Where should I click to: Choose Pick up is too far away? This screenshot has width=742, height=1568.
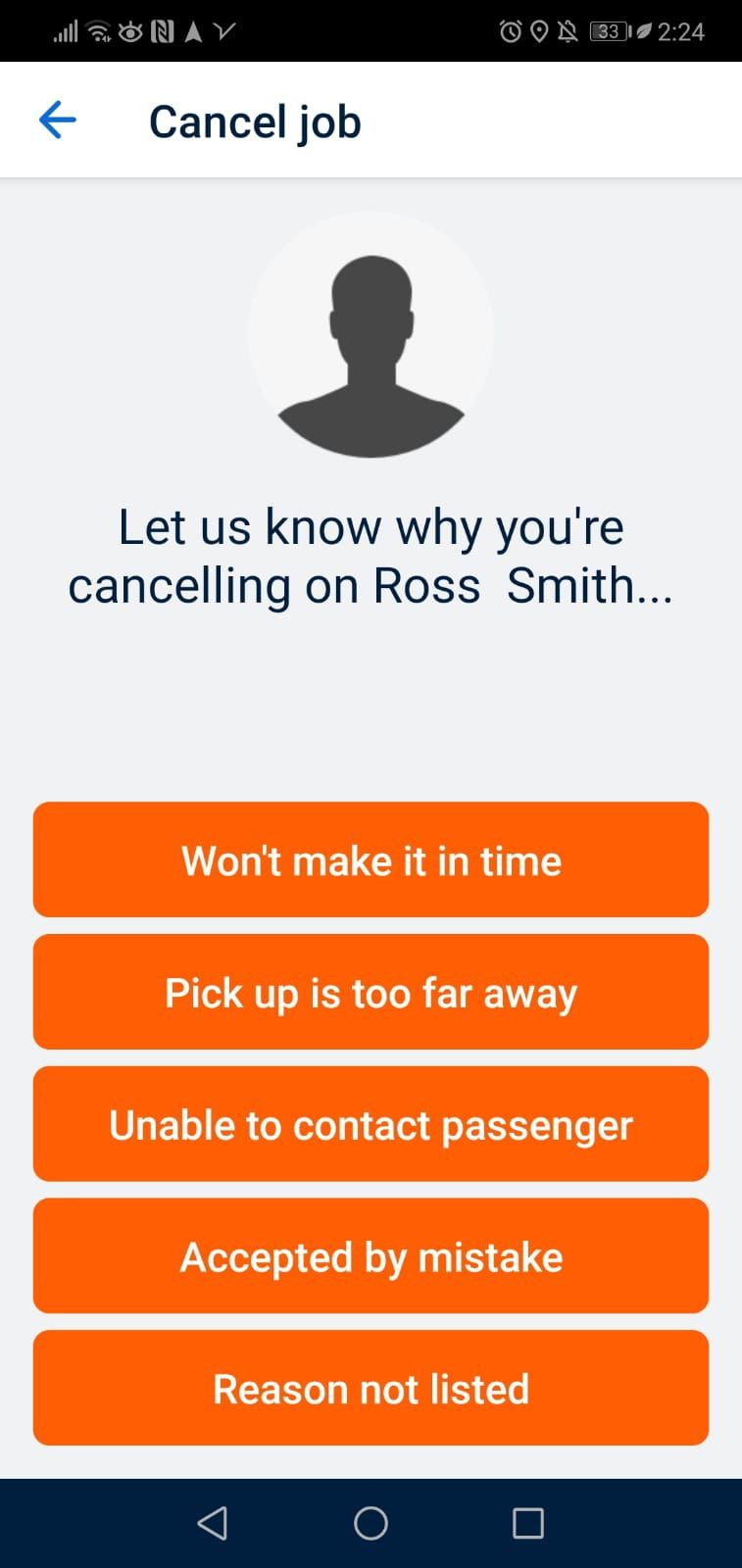click(x=371, y=992)
